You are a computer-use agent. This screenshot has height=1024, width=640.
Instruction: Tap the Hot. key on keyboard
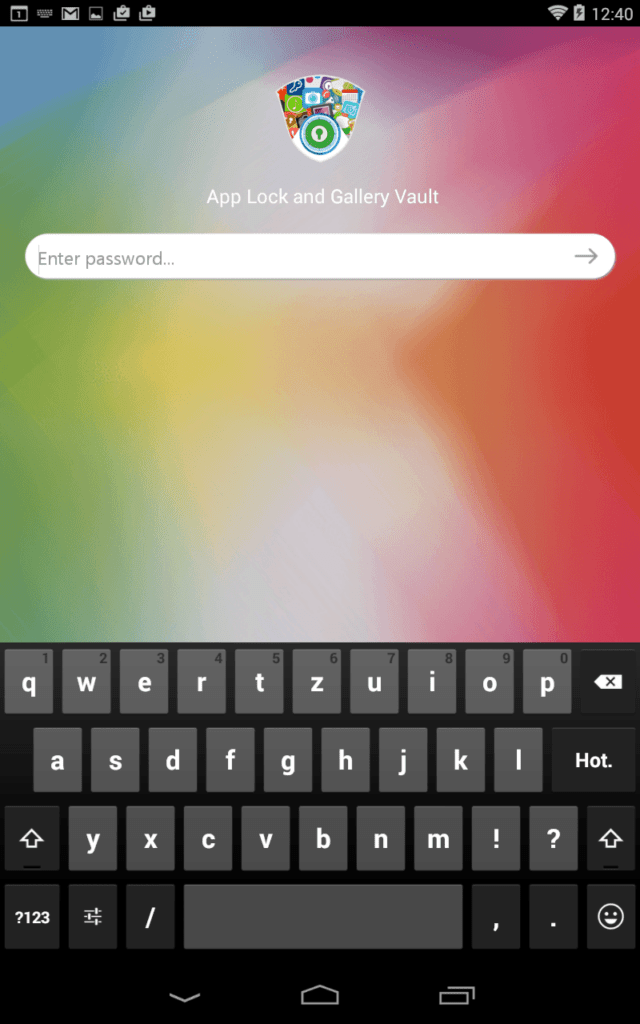(x=594, y=760)
